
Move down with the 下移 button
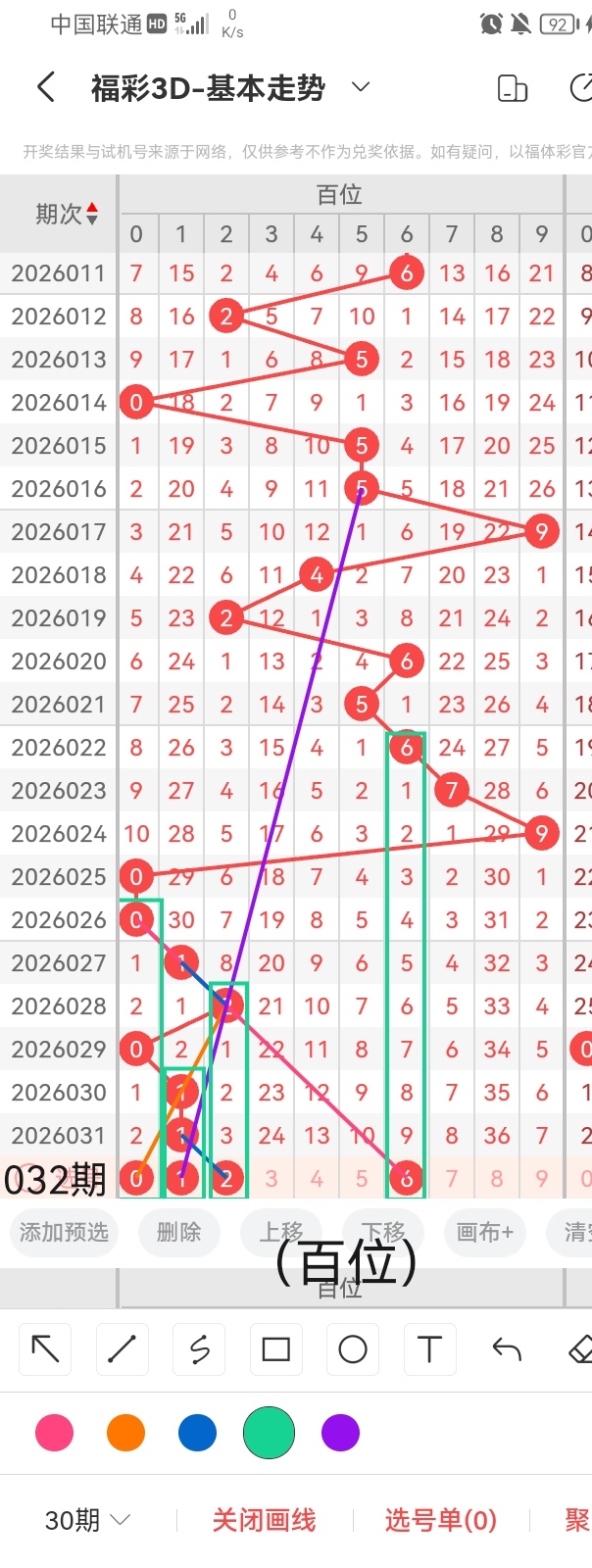click(383, 1232)
